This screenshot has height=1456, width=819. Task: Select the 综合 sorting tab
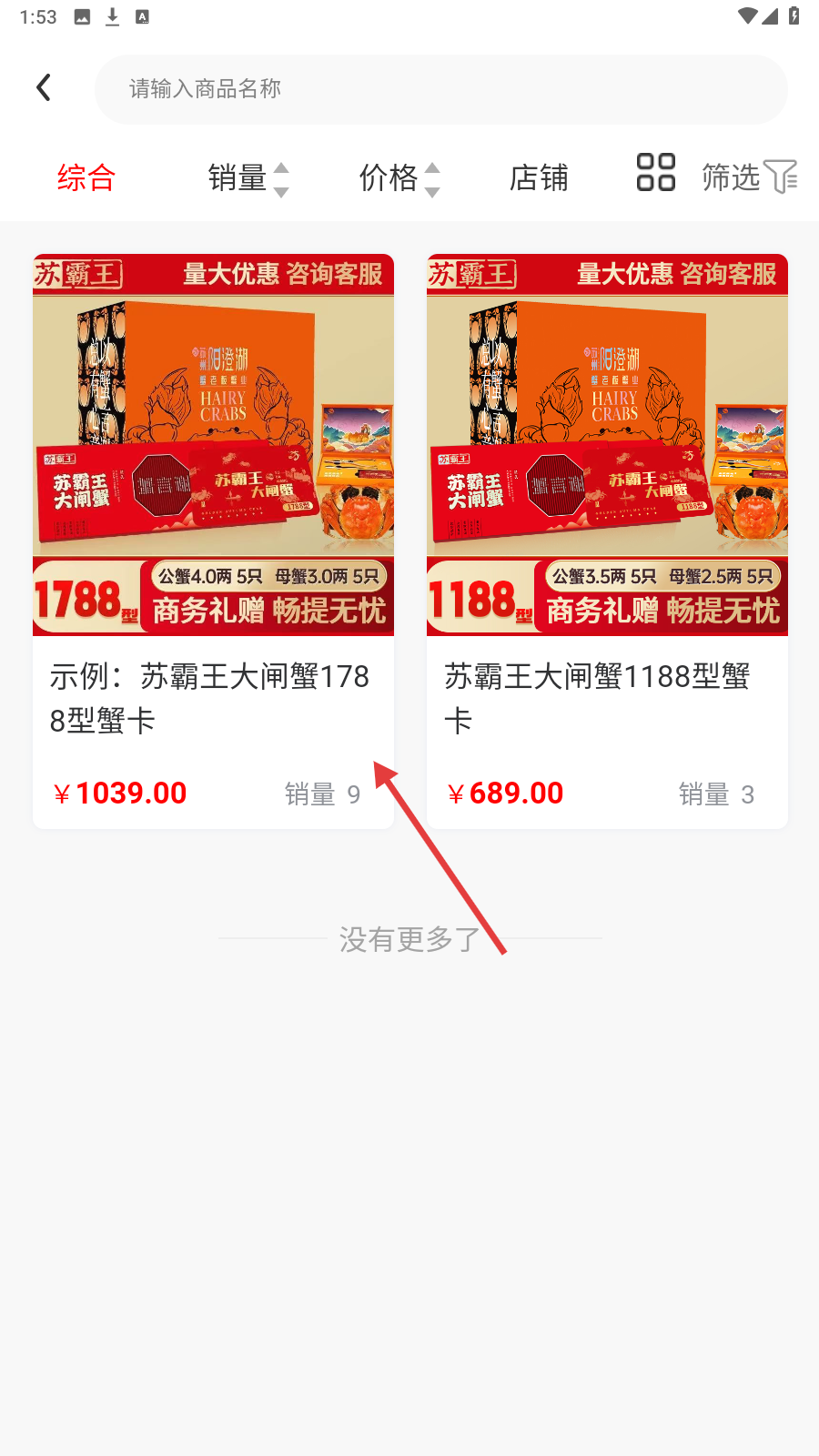[x=86, y=177]
